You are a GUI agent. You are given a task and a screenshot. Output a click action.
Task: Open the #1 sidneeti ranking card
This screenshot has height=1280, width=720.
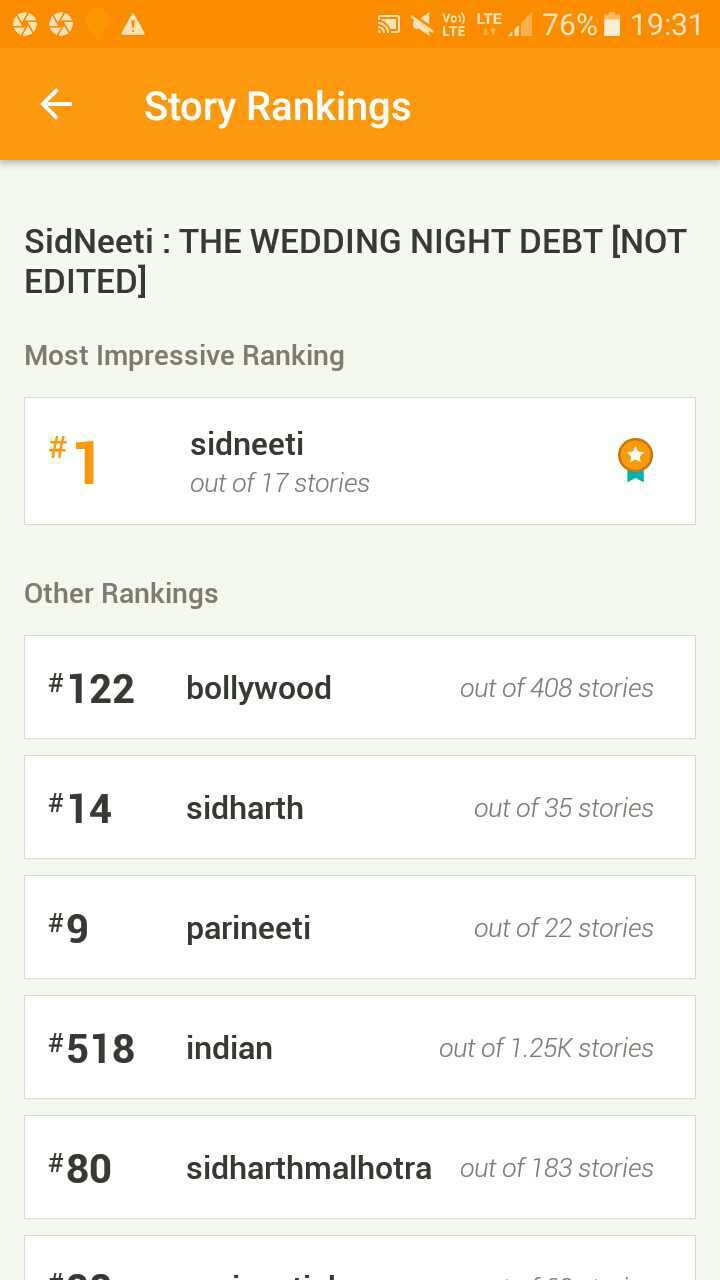[360, 461]
